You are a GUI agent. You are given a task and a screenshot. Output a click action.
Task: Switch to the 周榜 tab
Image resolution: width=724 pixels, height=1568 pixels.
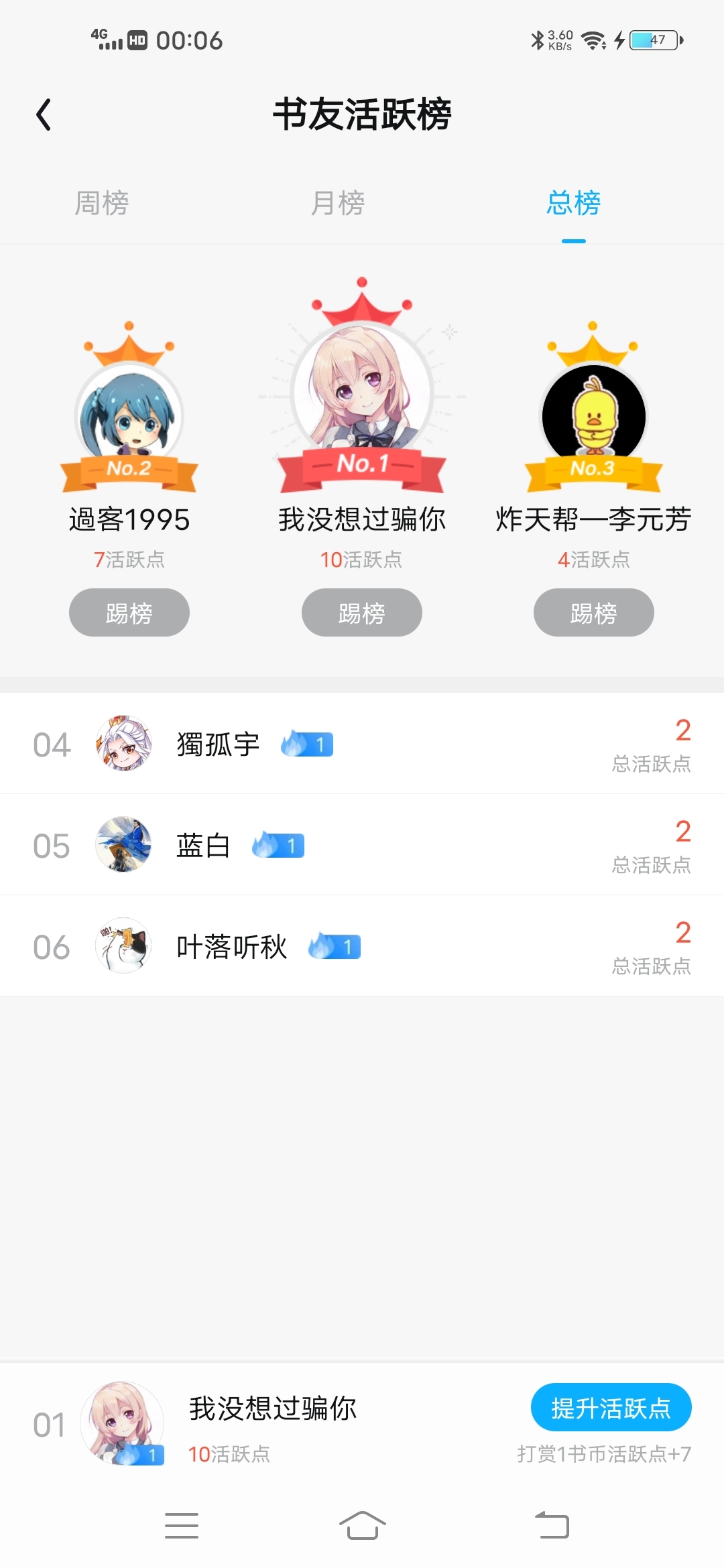101,203
